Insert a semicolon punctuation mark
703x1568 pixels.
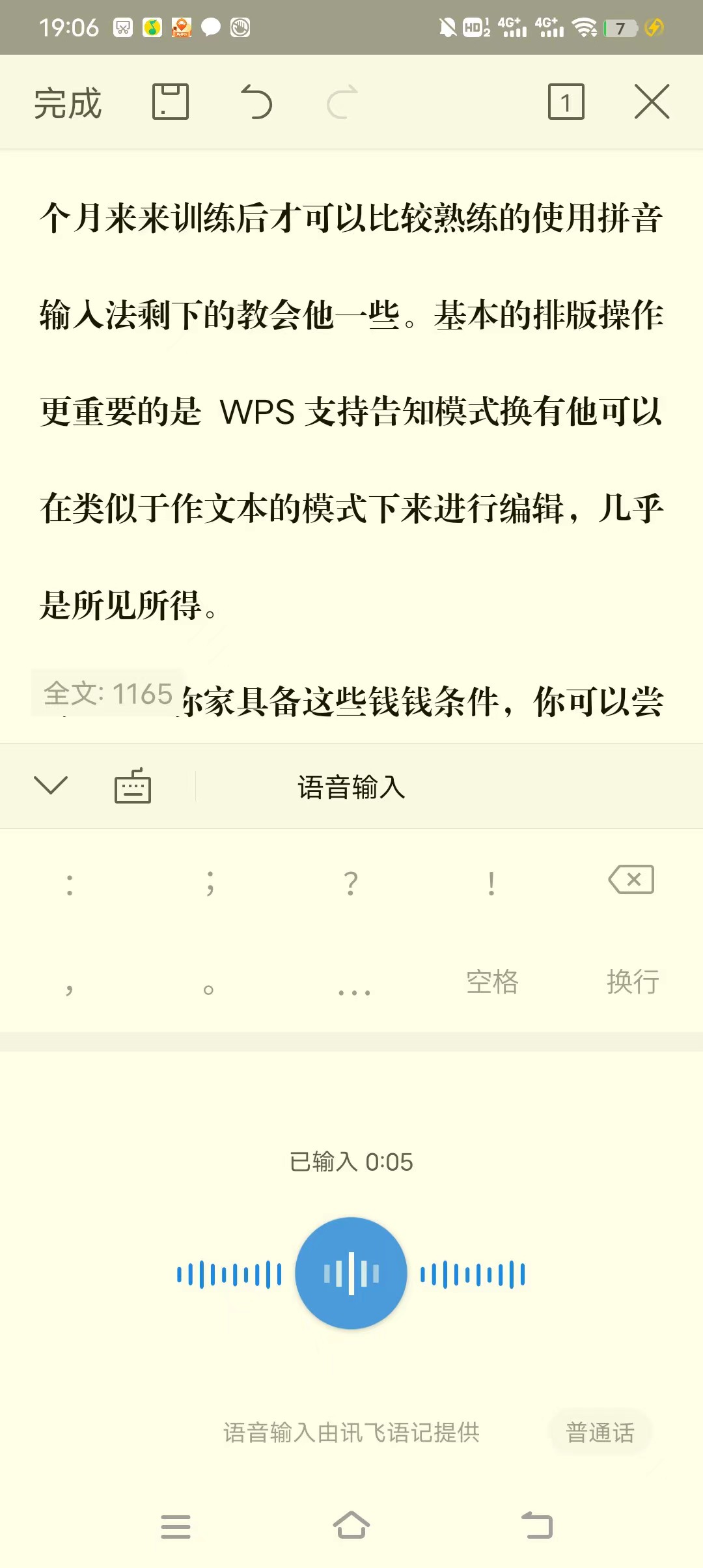(x=210, y=883)
